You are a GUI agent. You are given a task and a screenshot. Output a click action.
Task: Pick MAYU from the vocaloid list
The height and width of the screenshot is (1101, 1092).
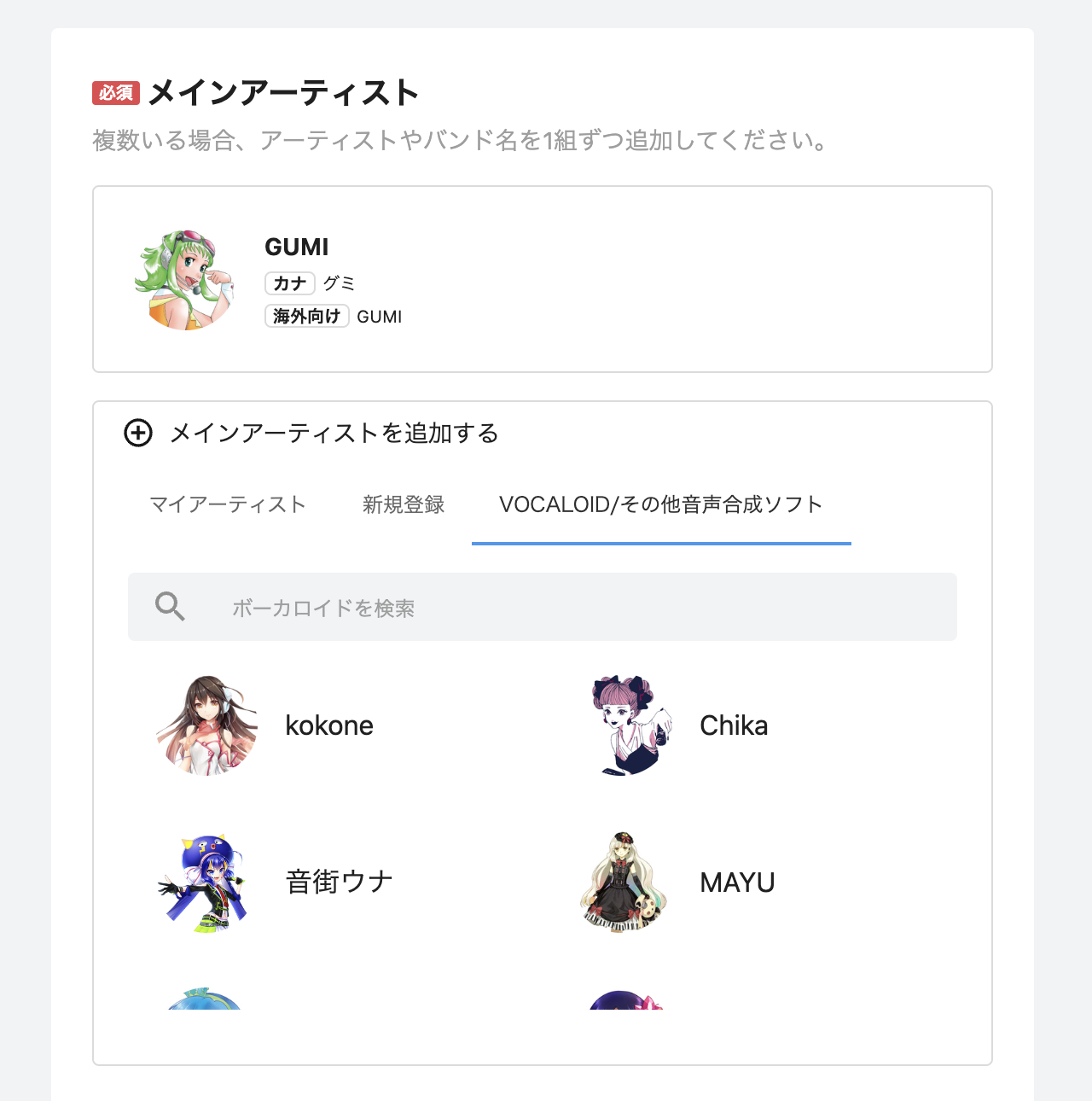pos(736,882)
